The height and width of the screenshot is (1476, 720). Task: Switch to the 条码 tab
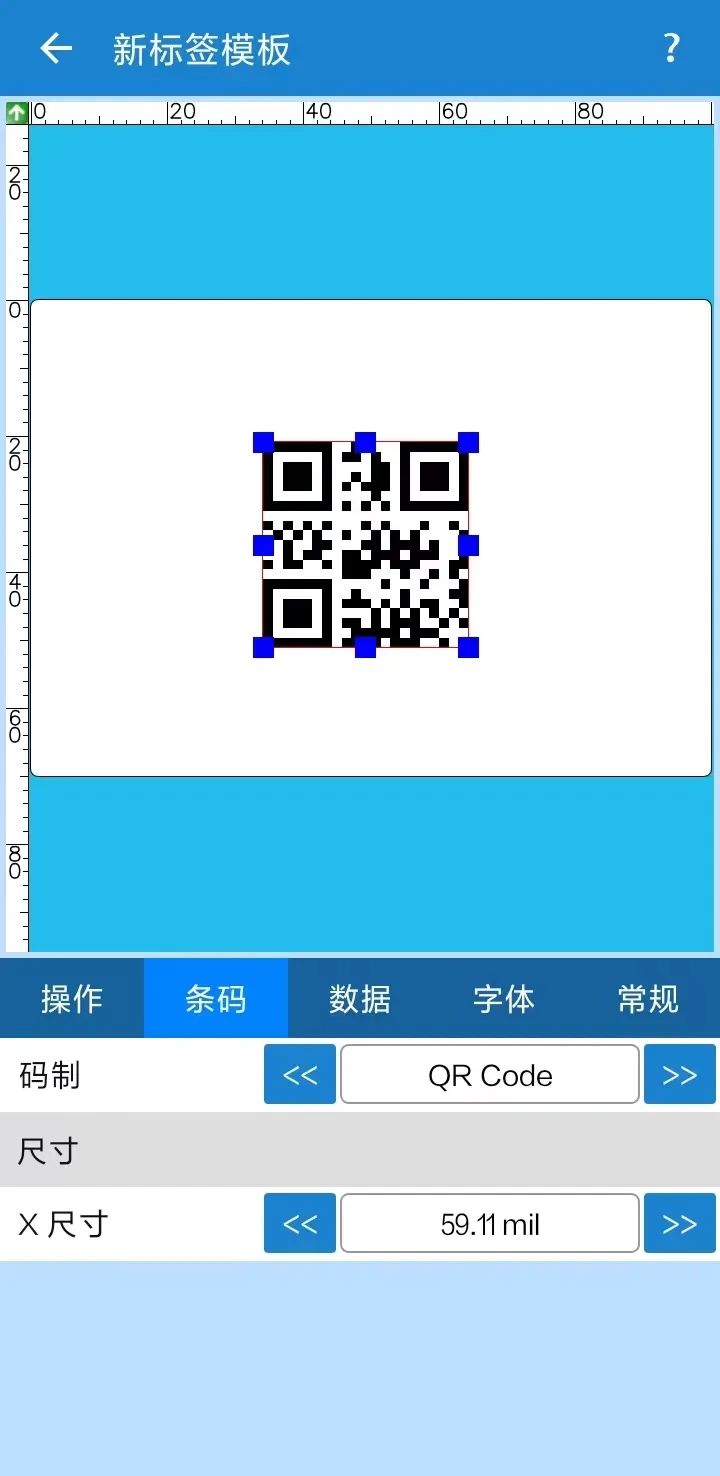216,998
